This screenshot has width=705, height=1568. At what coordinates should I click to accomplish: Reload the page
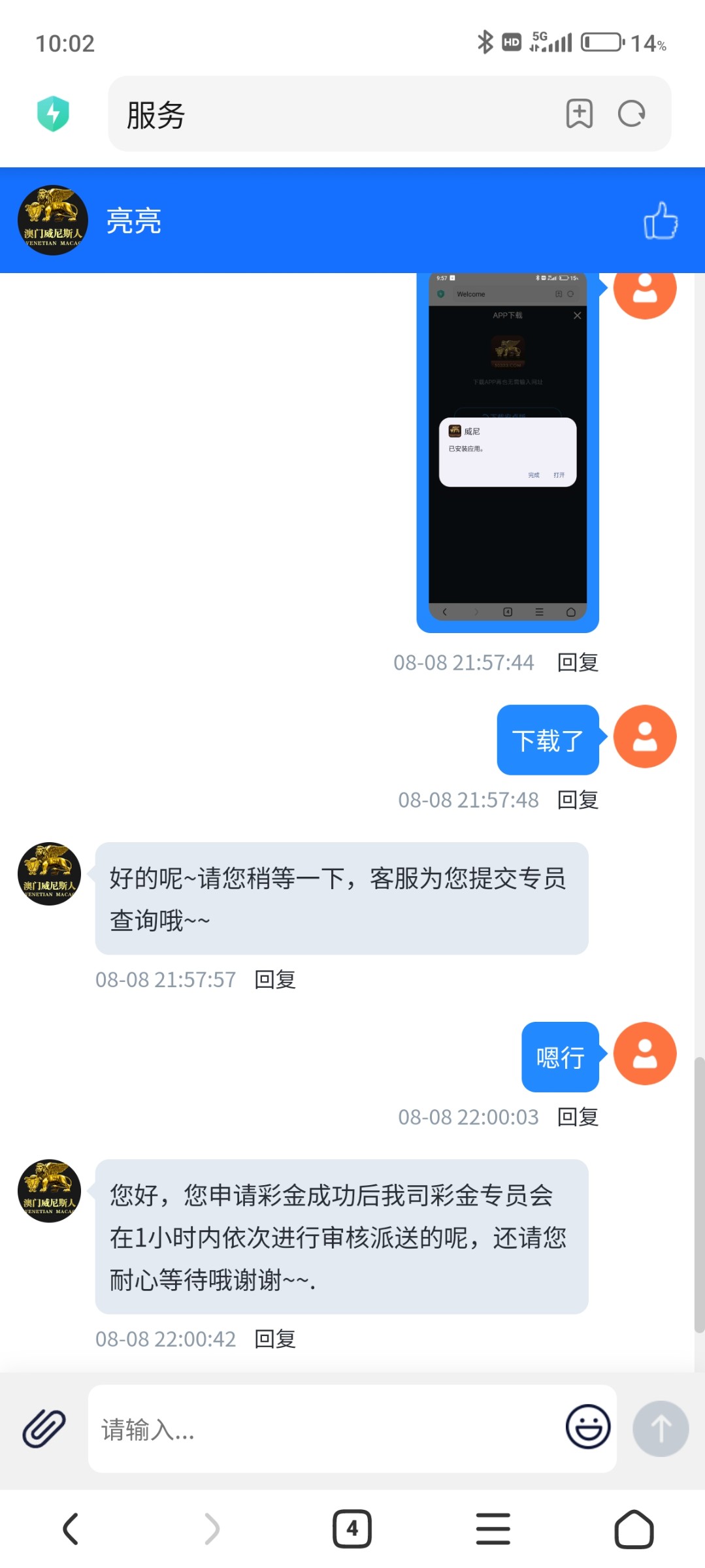coord(631,114)
